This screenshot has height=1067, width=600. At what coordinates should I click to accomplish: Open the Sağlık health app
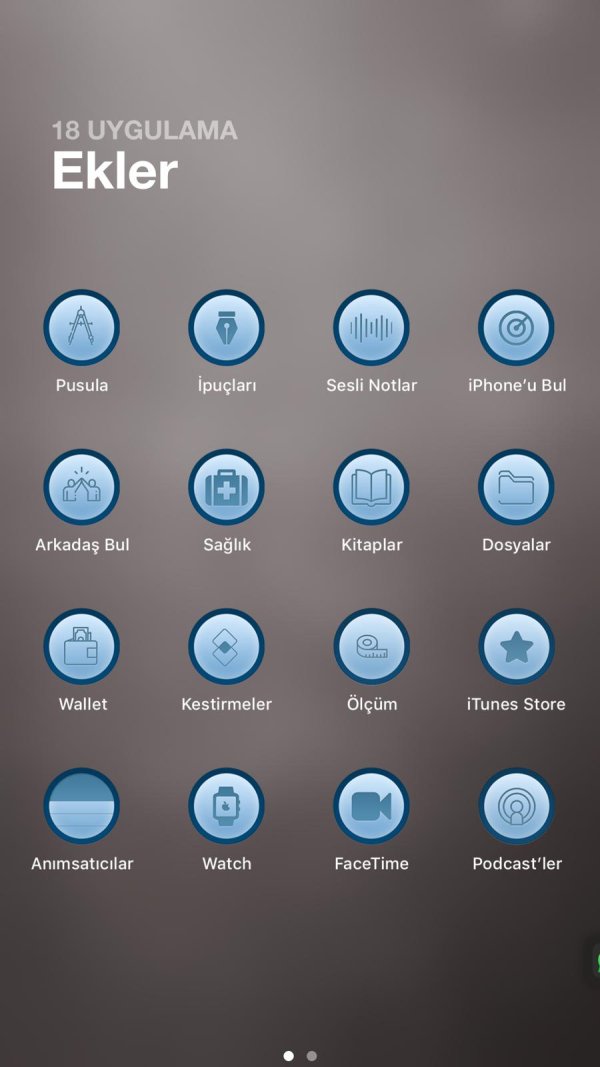point(227,487)
